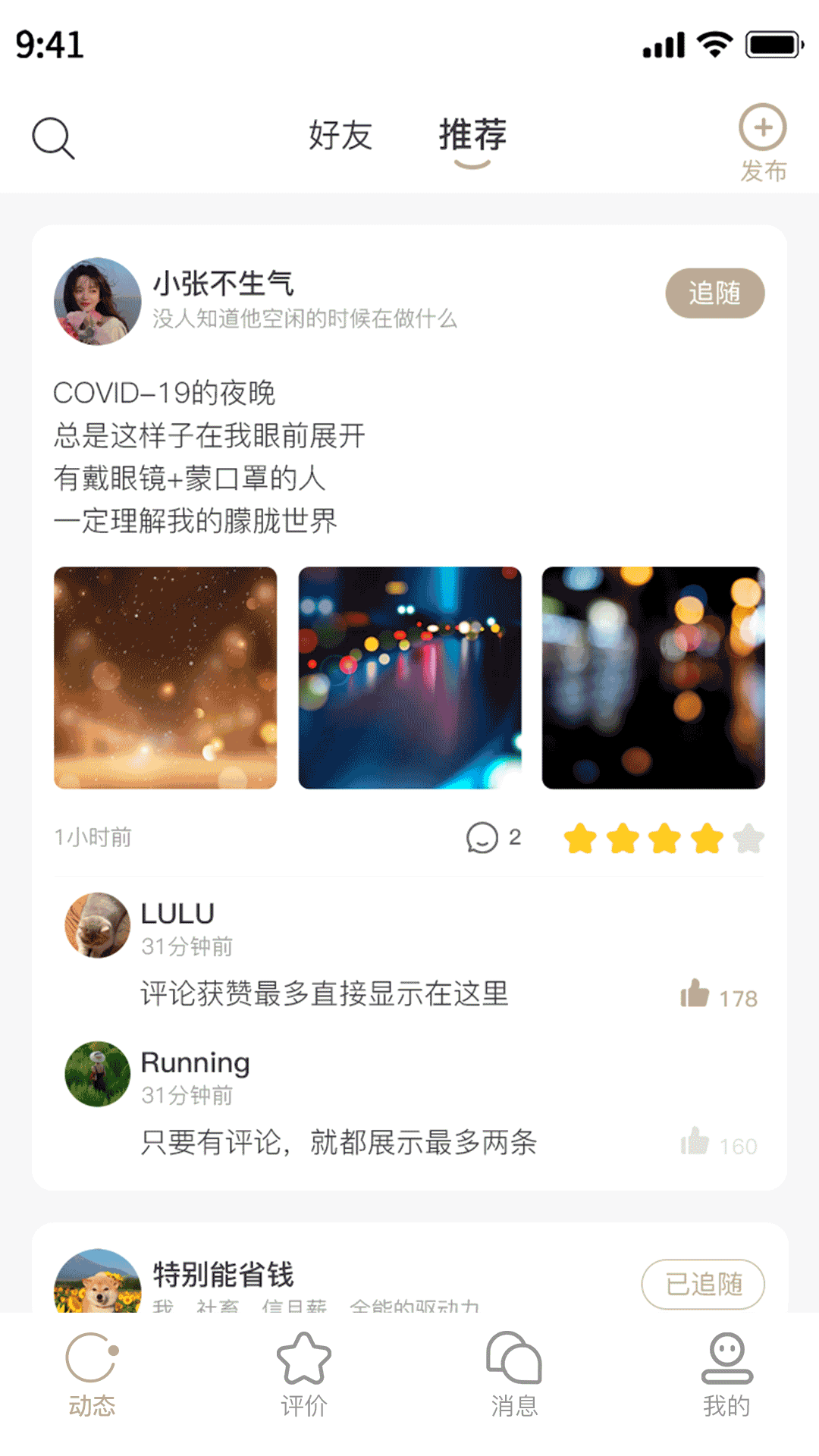Open LULU's avatar
Image resolution: width=819 pixels, height=1456 pixels.
click(x=97, y=925)
